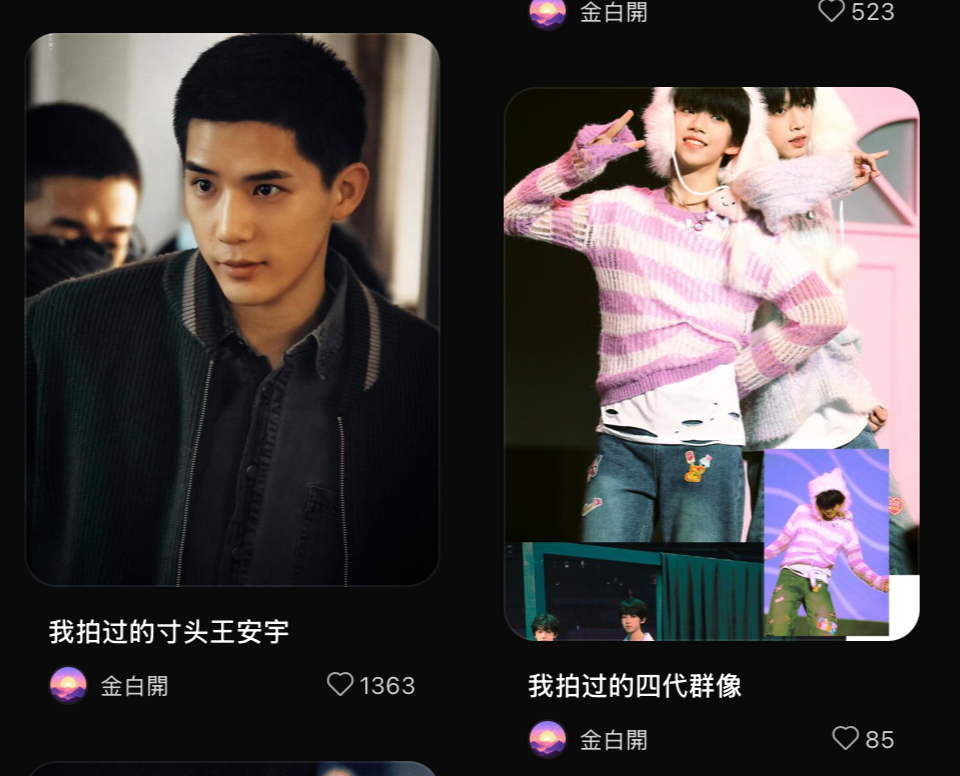Open the post 我拍过的四代群像
Image resolution: width=960 pixels, height=776 pixels.
tap(711, 363)
